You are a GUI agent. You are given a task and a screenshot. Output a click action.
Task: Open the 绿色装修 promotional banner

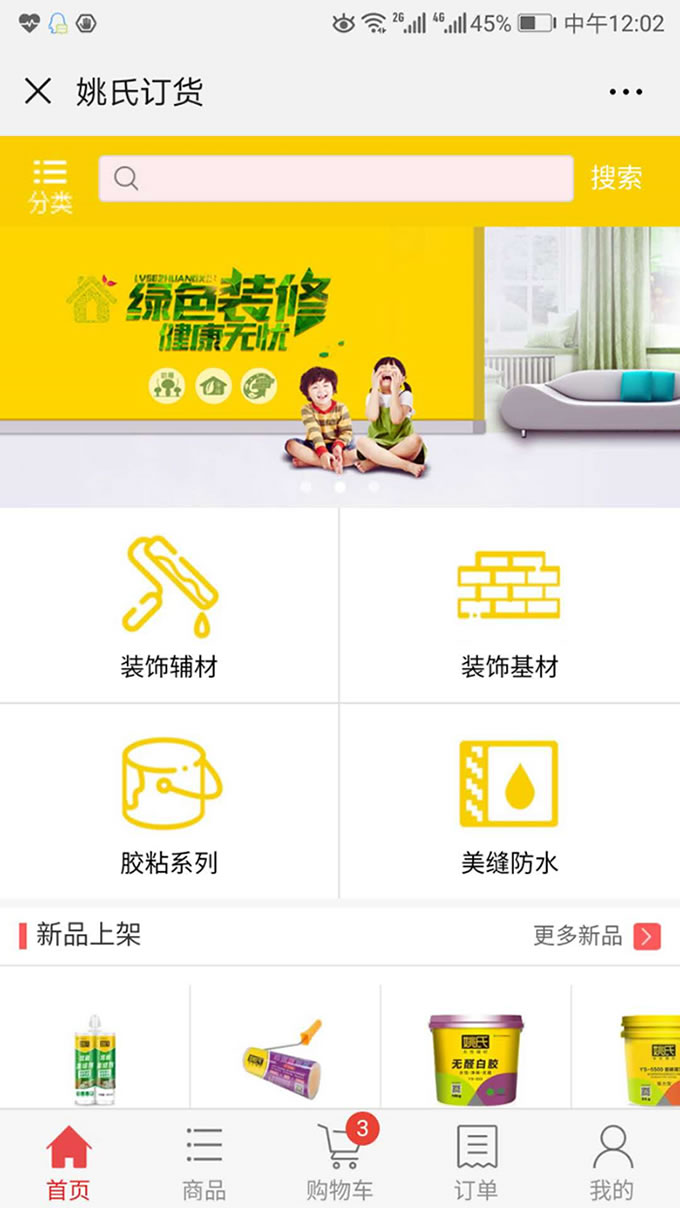tap(340, 367)
